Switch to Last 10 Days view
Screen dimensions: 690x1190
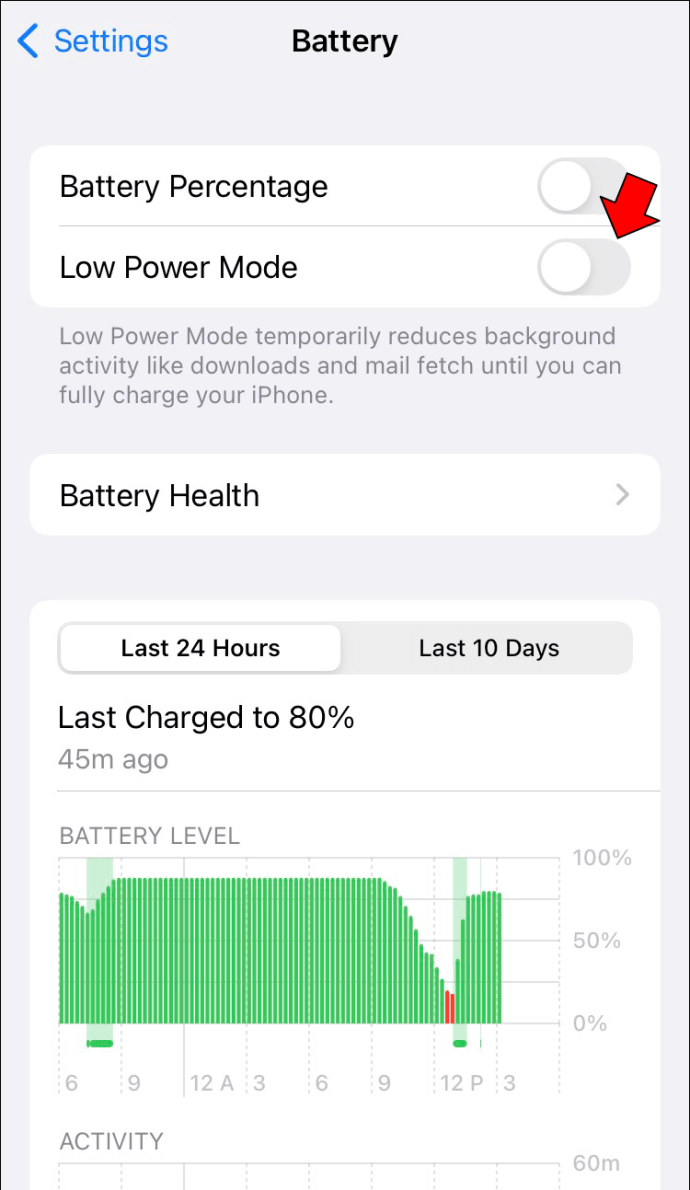489,648
